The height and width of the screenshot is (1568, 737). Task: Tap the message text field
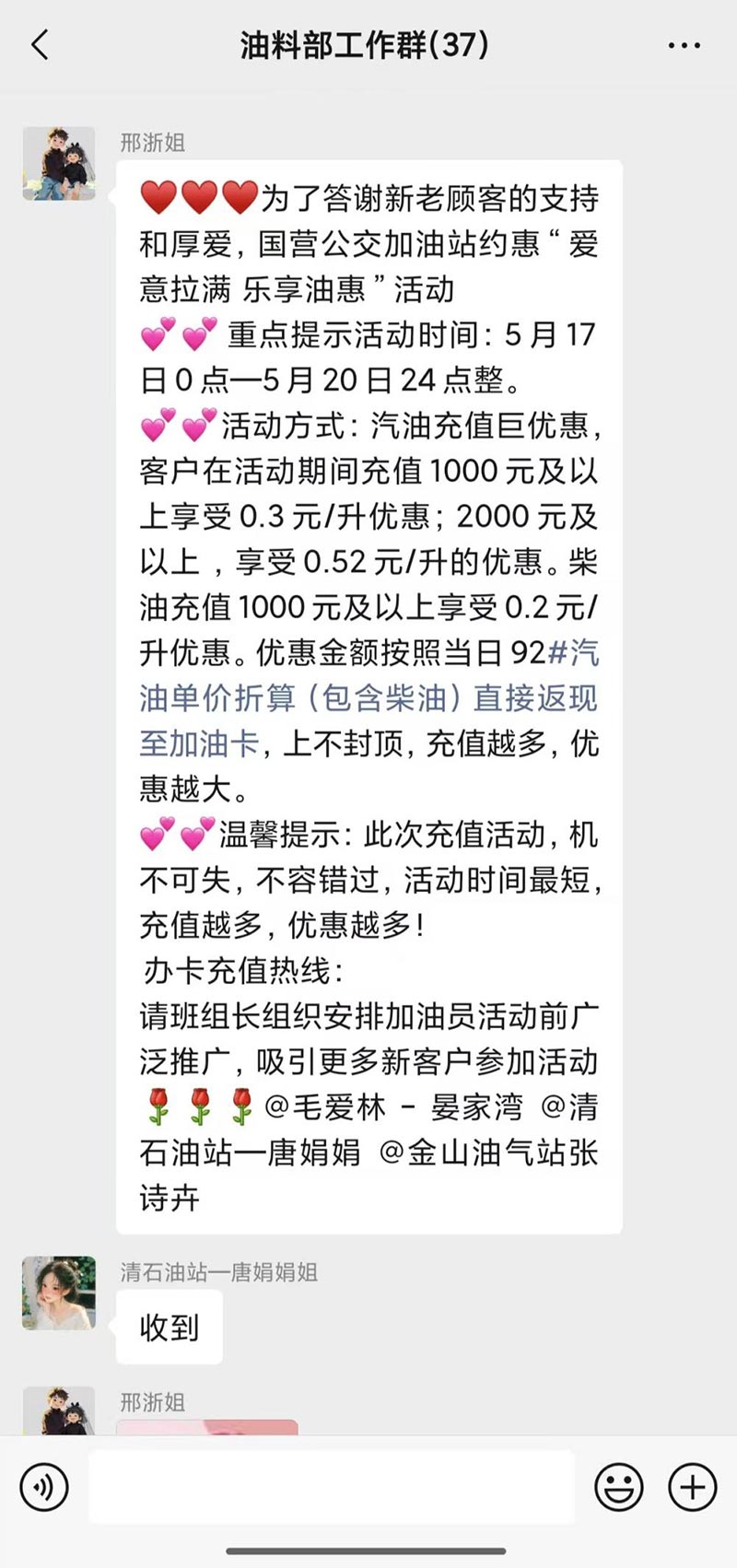pyautogui.click(x=332, y=1487)
